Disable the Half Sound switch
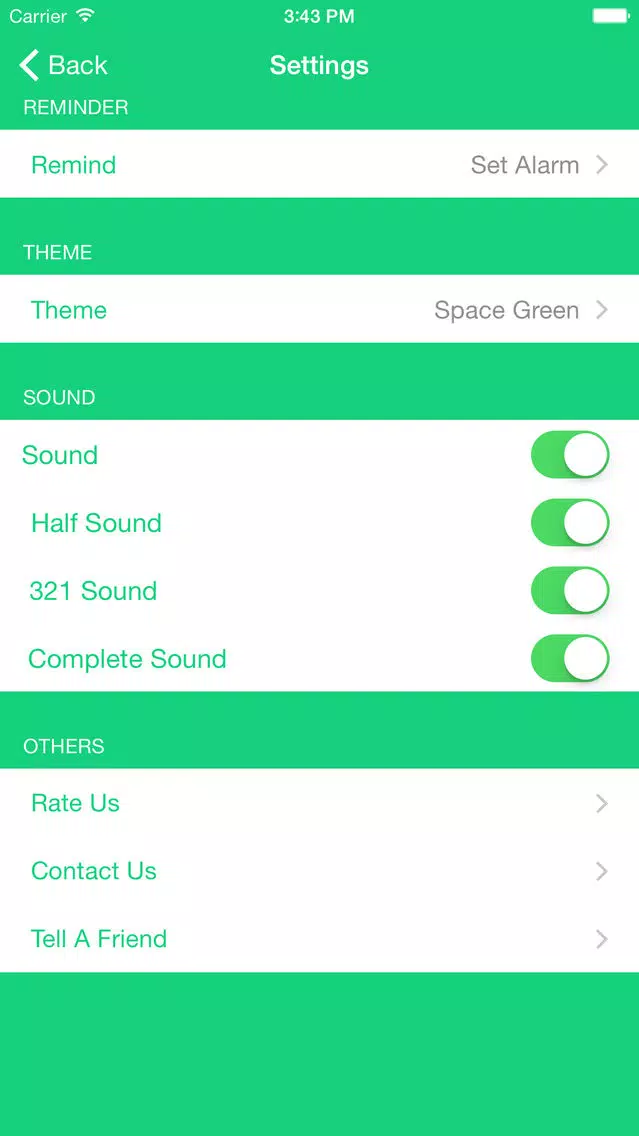The height and width of the screenshot is (1136, 639). 569,524
